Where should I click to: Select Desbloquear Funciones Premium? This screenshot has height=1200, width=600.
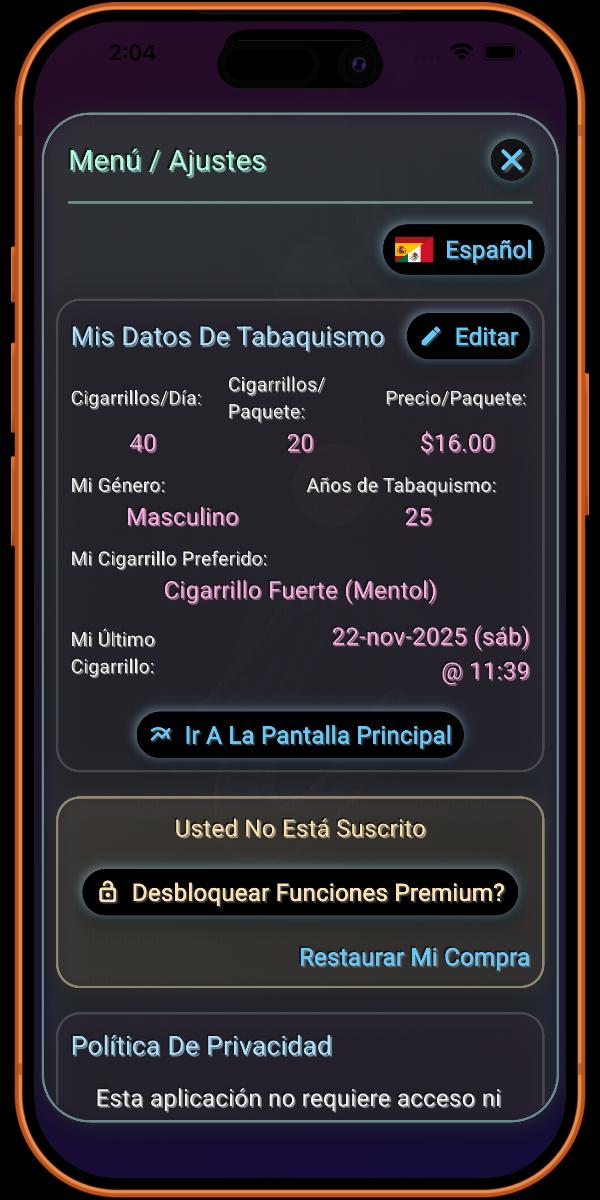pyautogui.click(x=300, y=892)
